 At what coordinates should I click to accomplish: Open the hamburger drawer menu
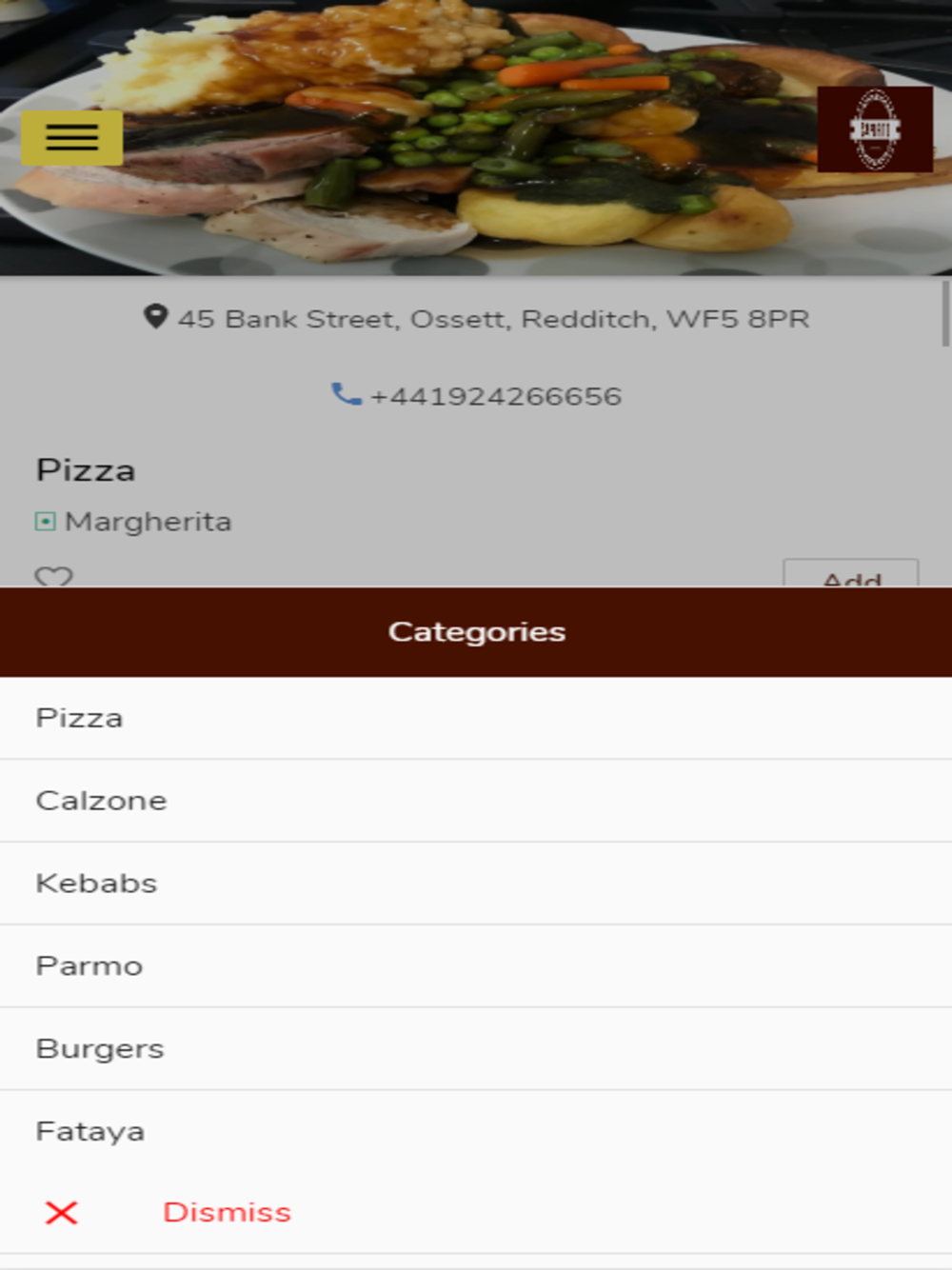click(x=71, y=138)
